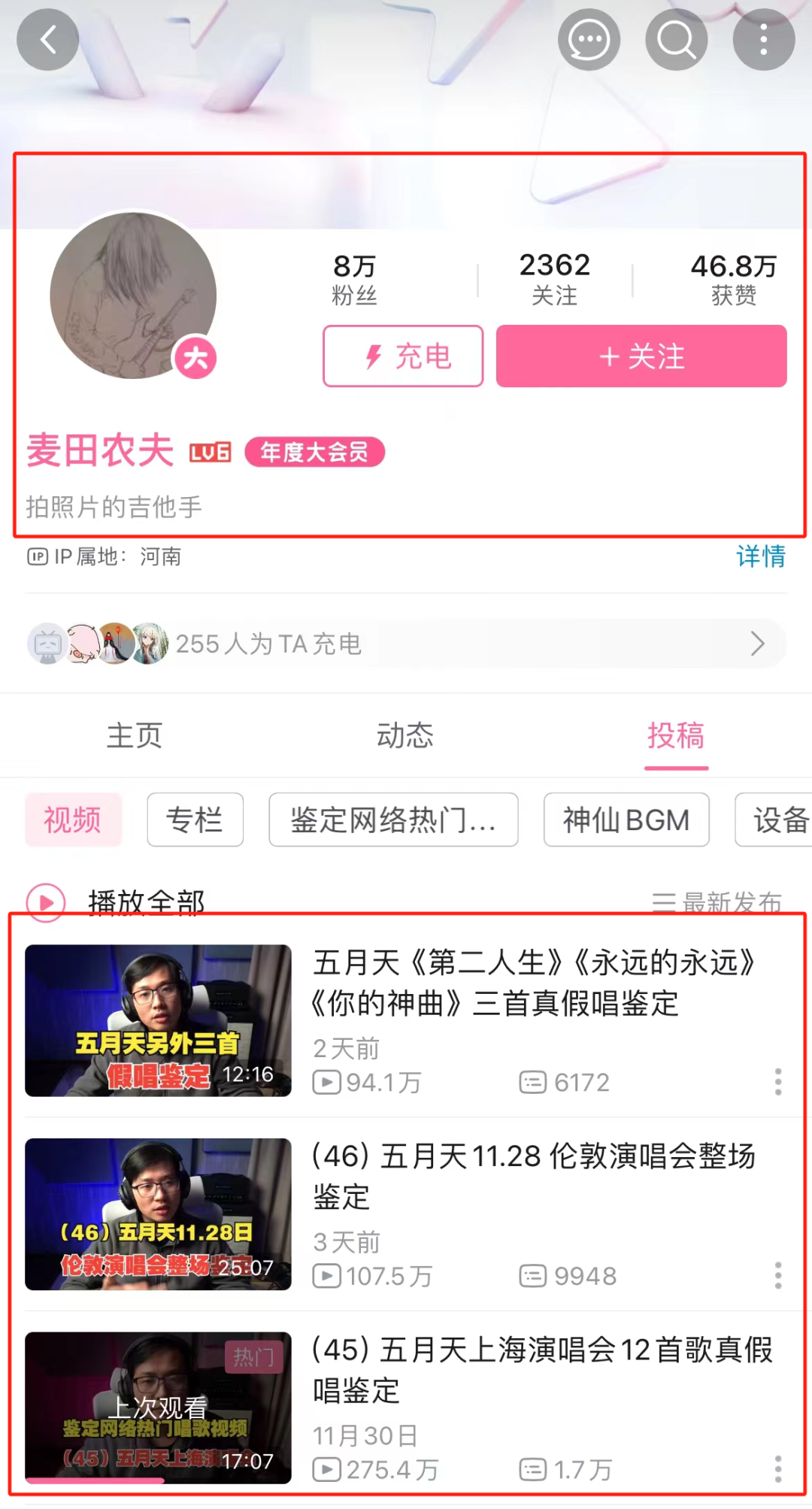Screen dimensions: 812x1509
Task: Open the top-right overflow menu
Action: coord(763,40)
